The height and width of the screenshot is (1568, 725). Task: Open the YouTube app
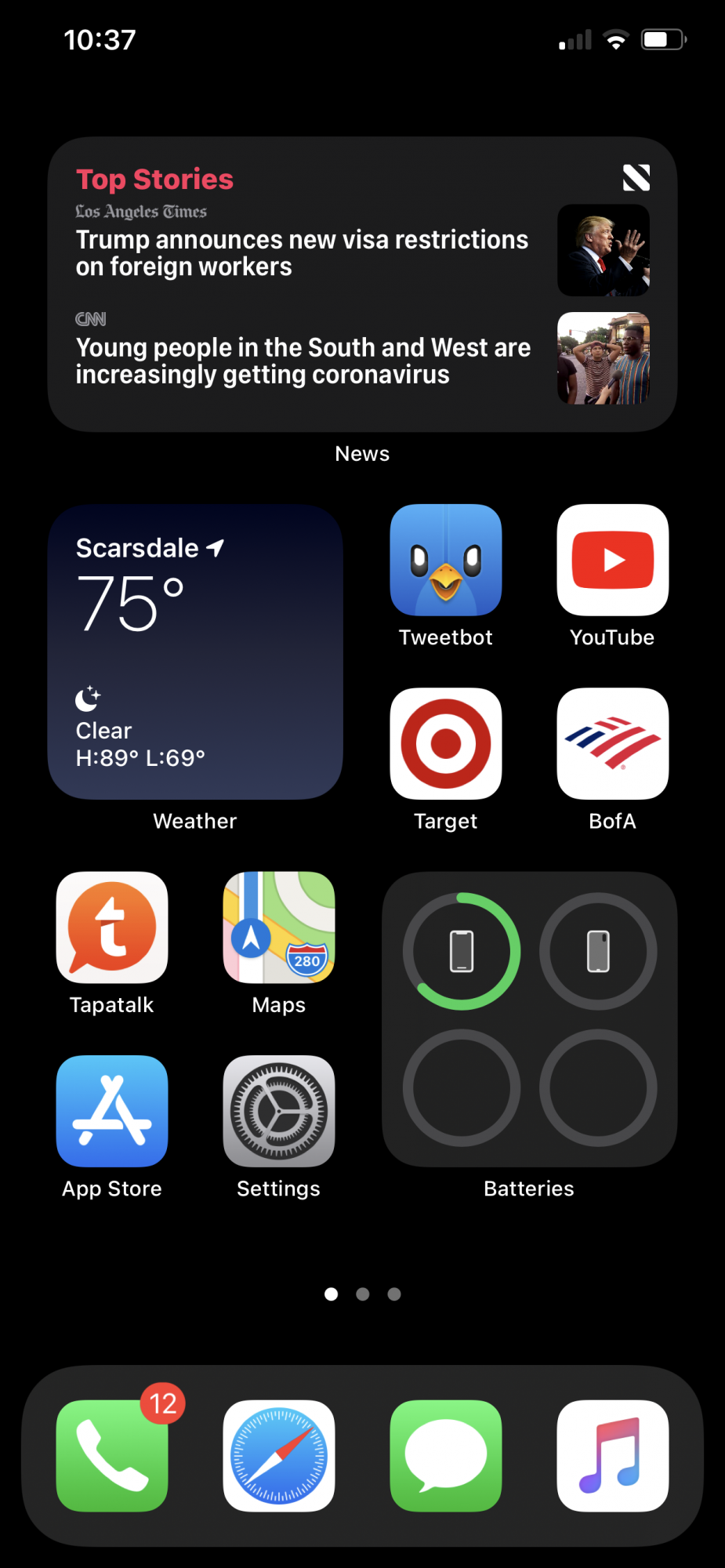[x=612, y=560]
